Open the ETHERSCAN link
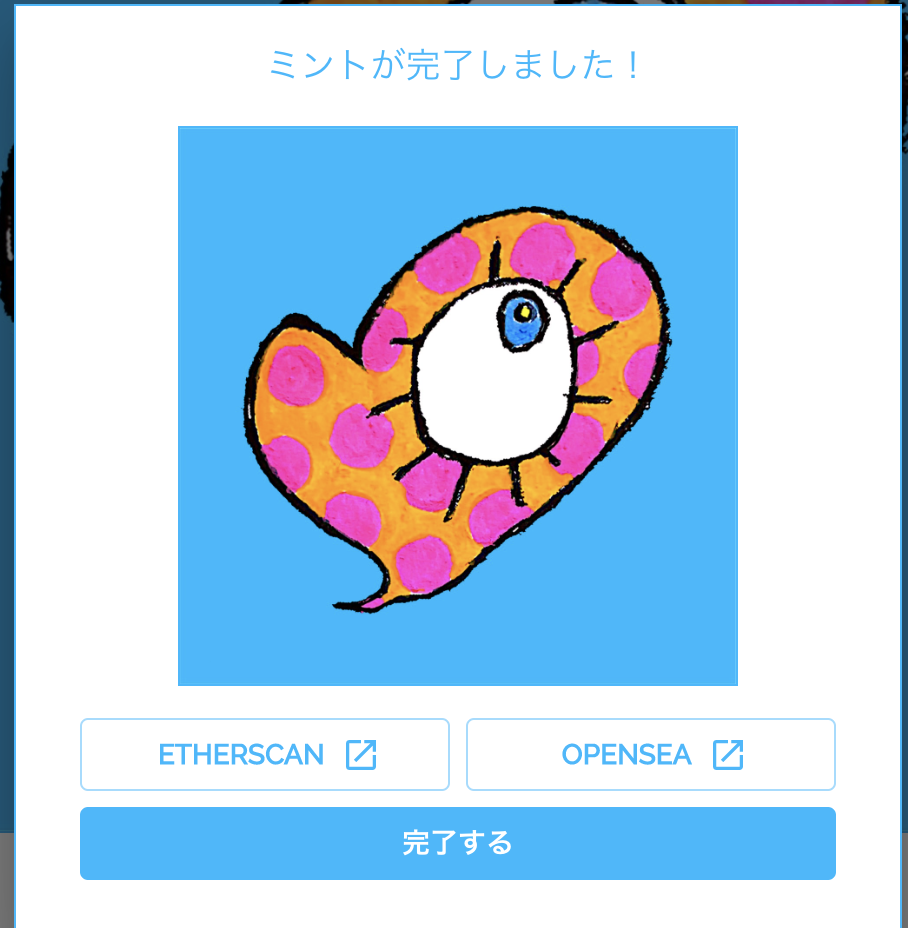This screenshot has width=908, height=928. tap(265, 754)
